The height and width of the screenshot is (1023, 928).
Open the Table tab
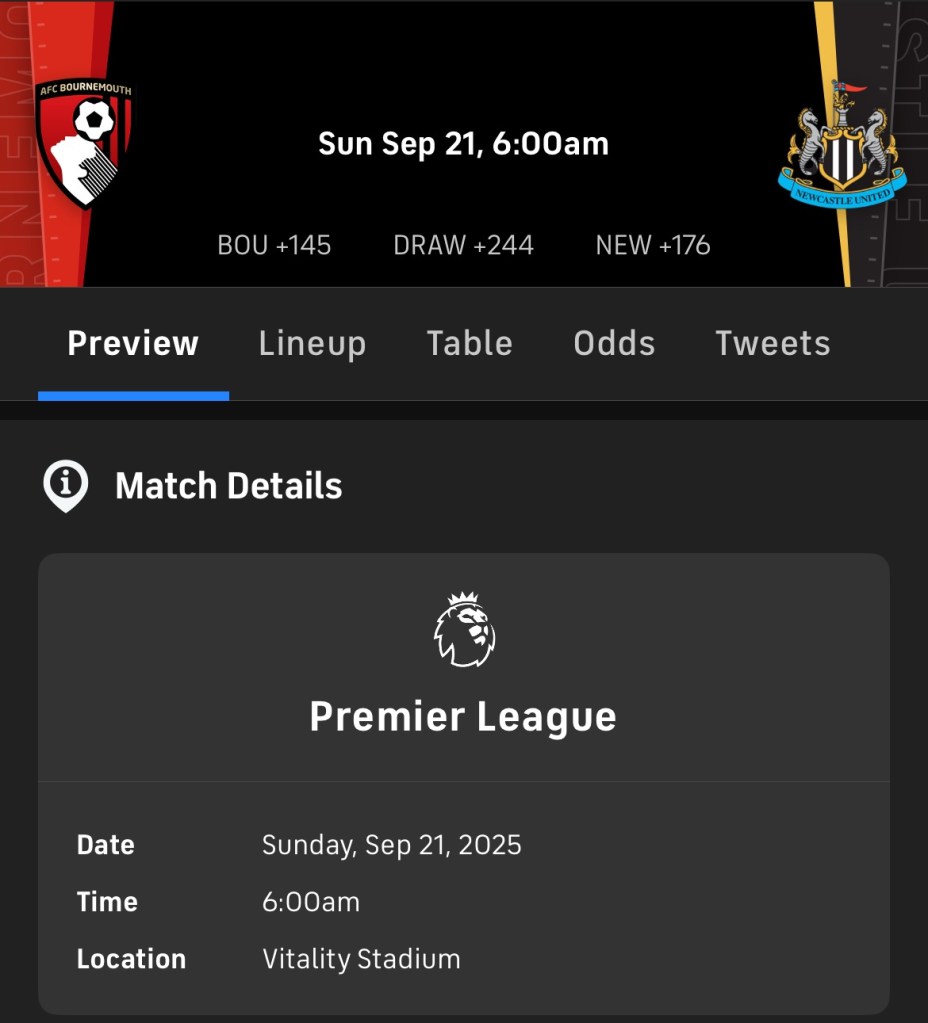469,344
